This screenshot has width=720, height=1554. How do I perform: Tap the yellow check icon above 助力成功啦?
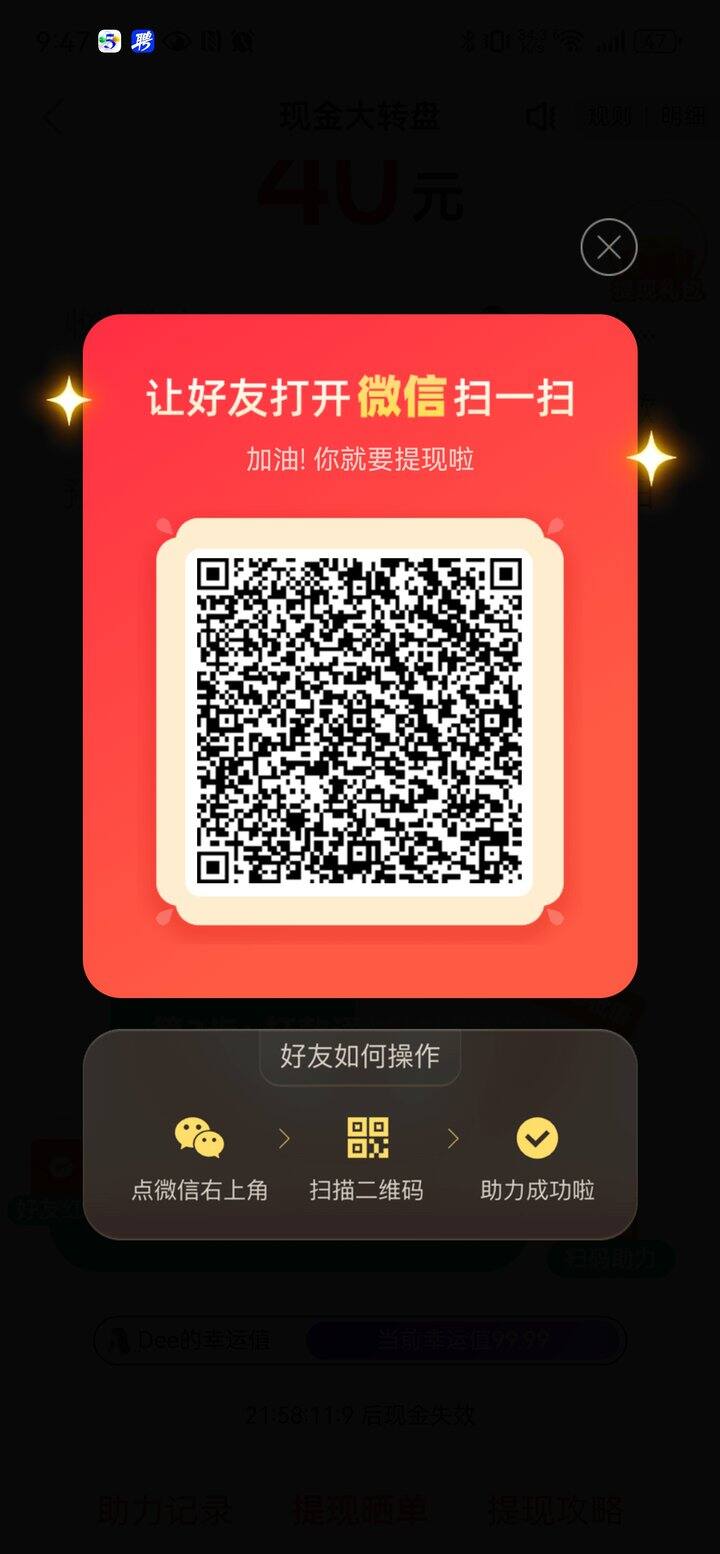coord(536,1137)
